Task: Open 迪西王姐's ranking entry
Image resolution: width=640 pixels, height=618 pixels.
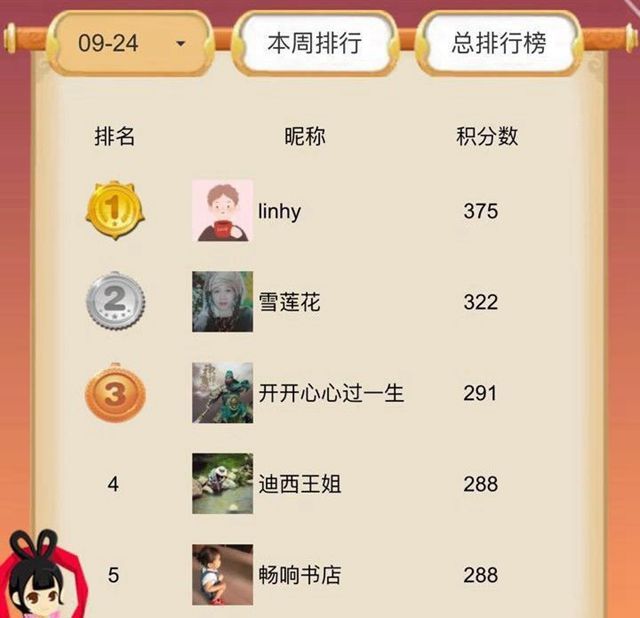Action: [299, 484]
